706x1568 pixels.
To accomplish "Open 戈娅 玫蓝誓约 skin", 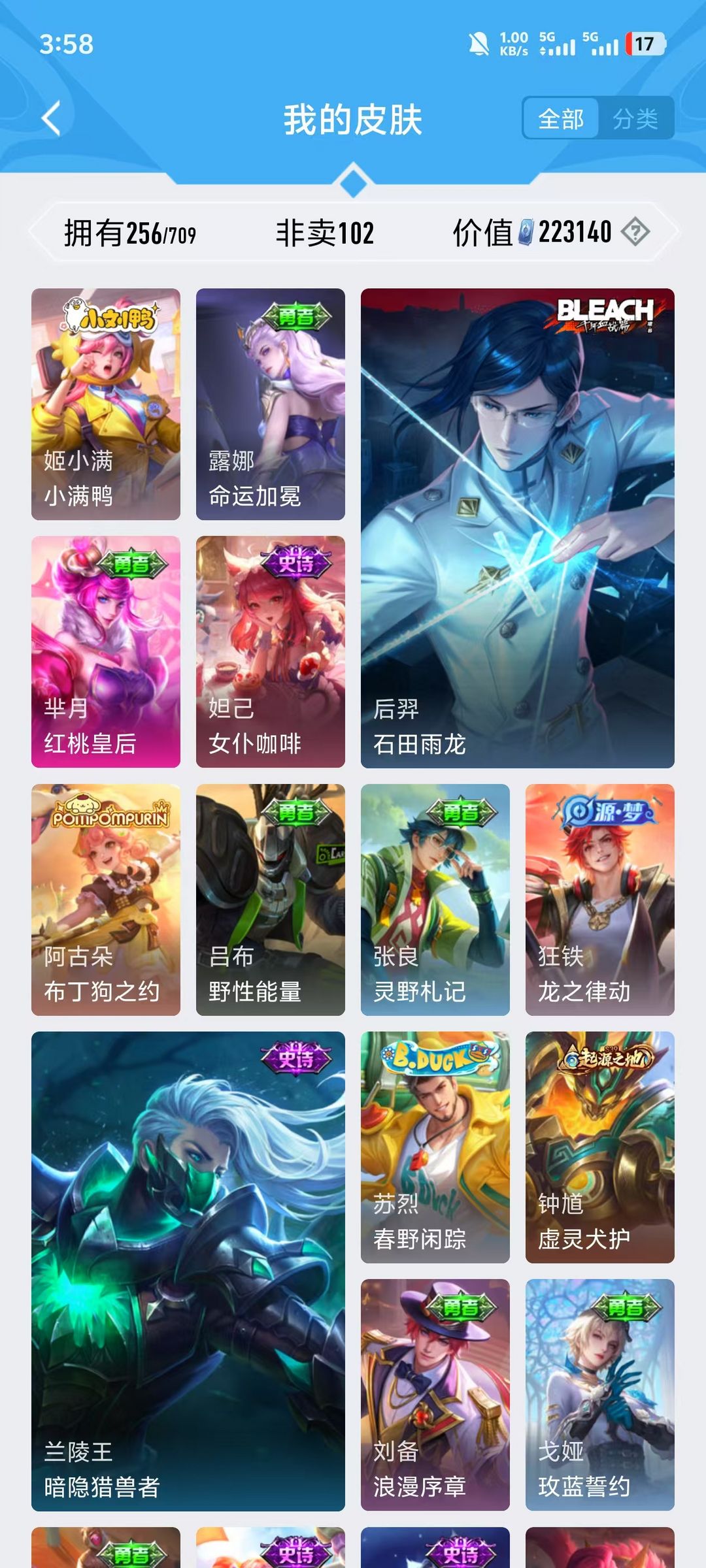I will pos(600,1394).
